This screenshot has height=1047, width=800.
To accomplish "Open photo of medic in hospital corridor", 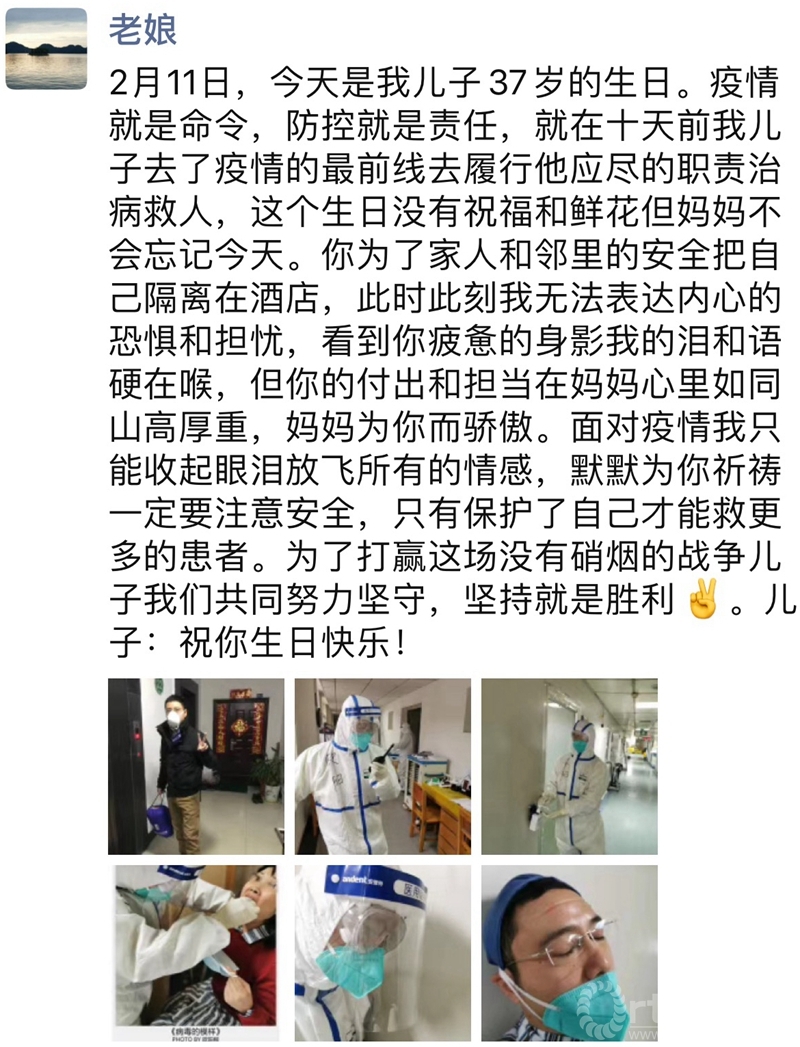I will [569, 766].
